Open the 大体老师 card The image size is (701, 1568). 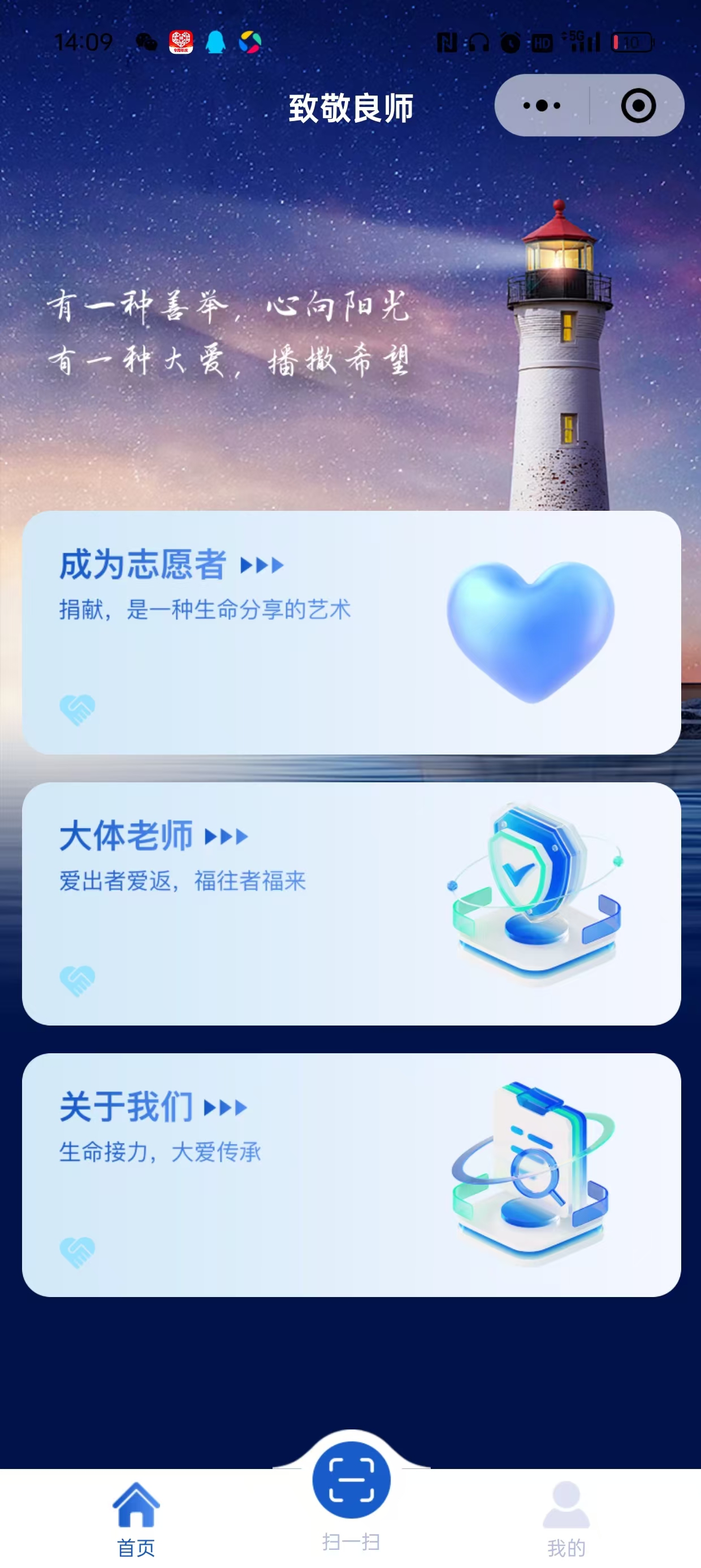pyautogui.click(x=351, y=903)
